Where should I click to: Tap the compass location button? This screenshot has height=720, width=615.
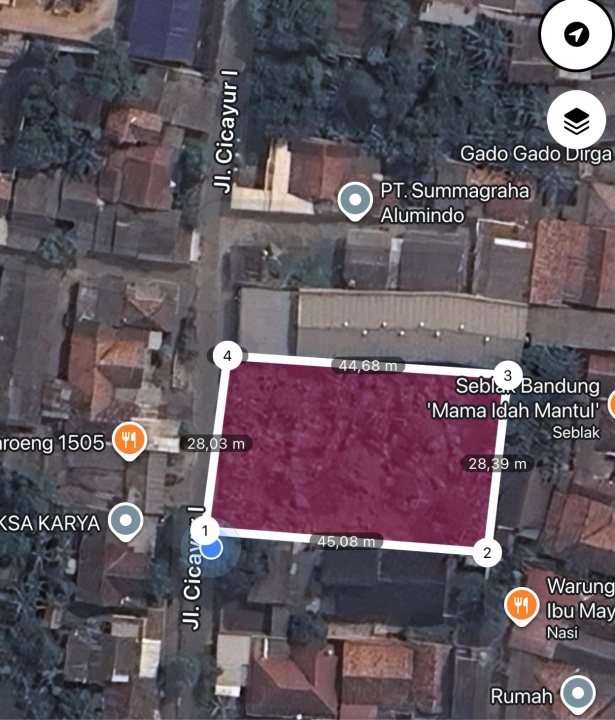pos(576,36)
